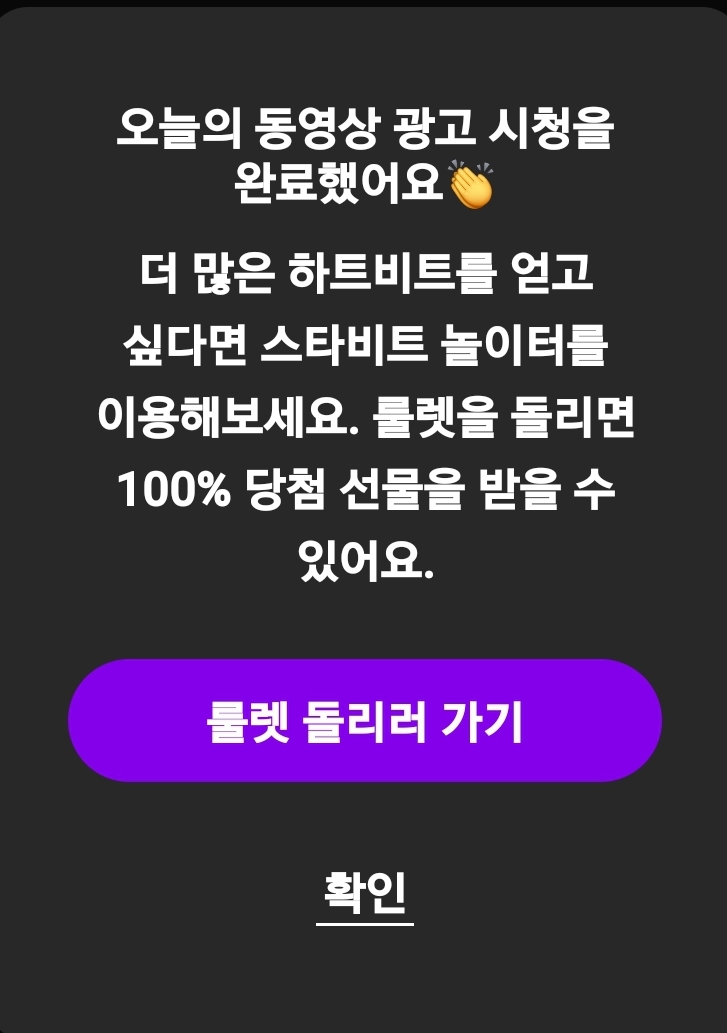Tap the 룰렛 돌리러 가기 button
Screen dimensions: 727x1033
point(364,721)
